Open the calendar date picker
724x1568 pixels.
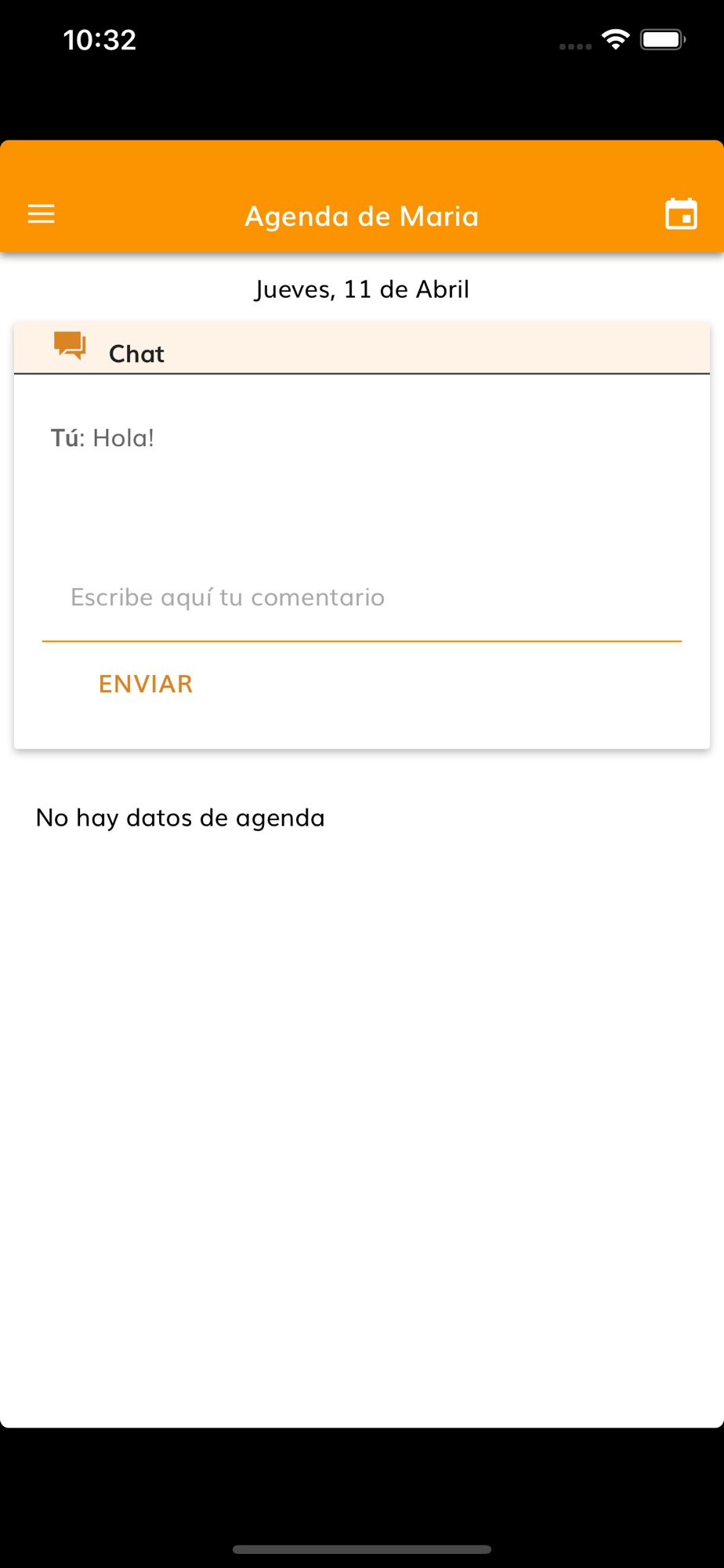click(681, 214)
